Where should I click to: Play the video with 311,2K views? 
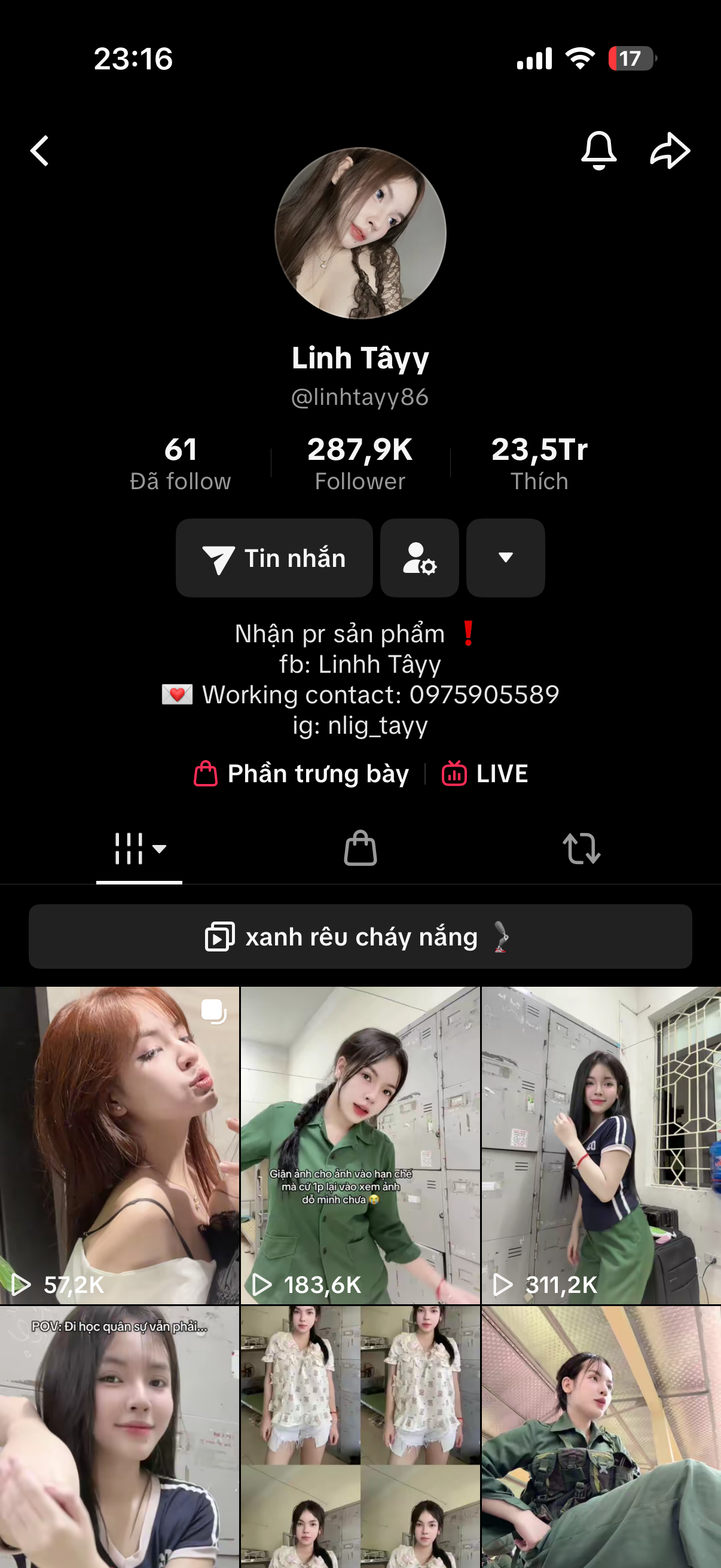601,1145
